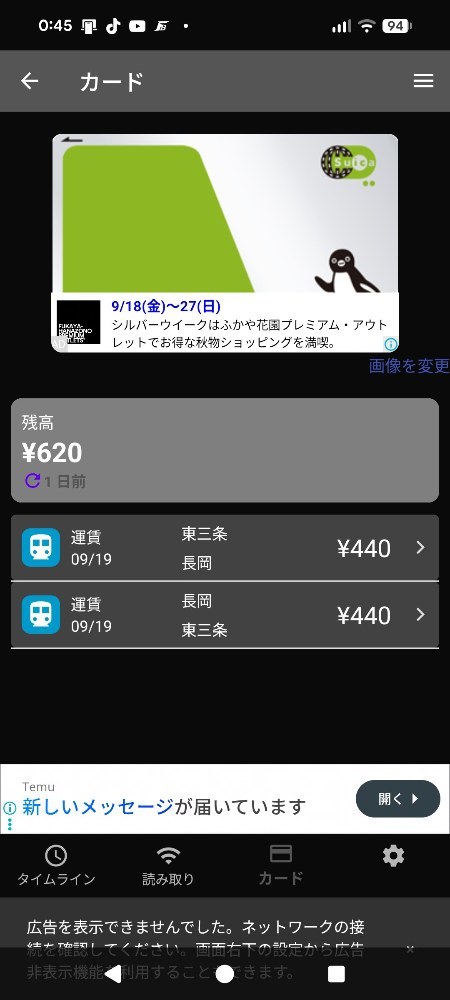
Task: Refresh the ¥620 balance
Action: 33,480
